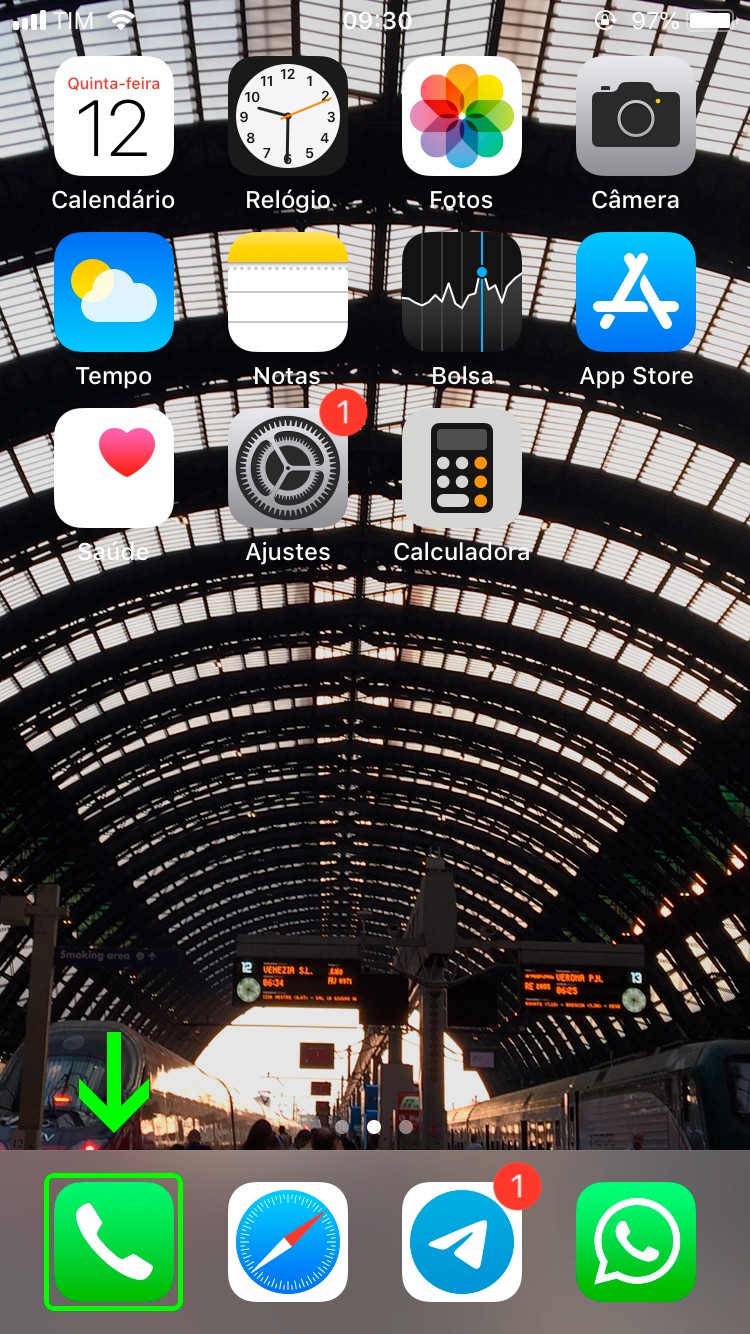
Task: Open Ajustes settings
Action: pos(288,468)
